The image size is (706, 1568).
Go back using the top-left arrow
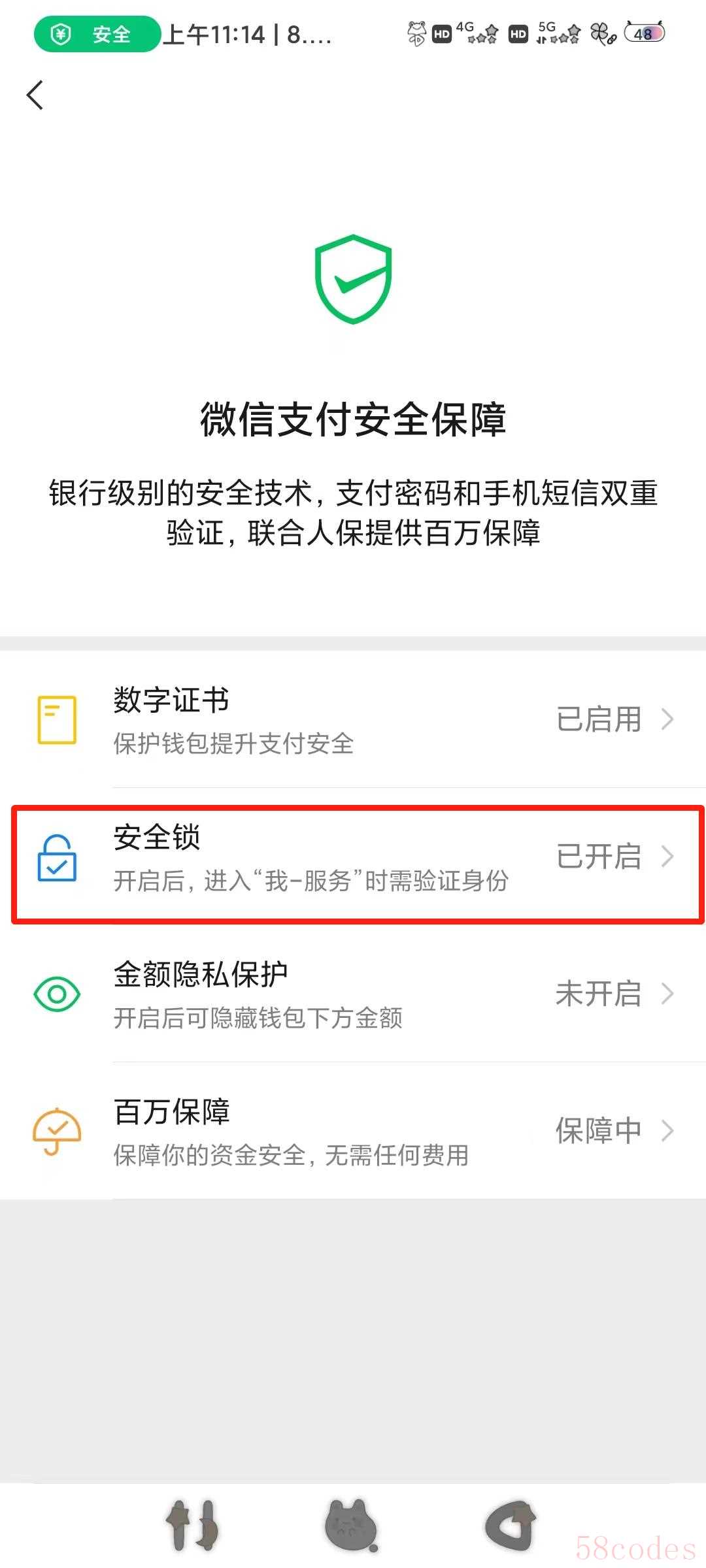click(x=35, y=95)
